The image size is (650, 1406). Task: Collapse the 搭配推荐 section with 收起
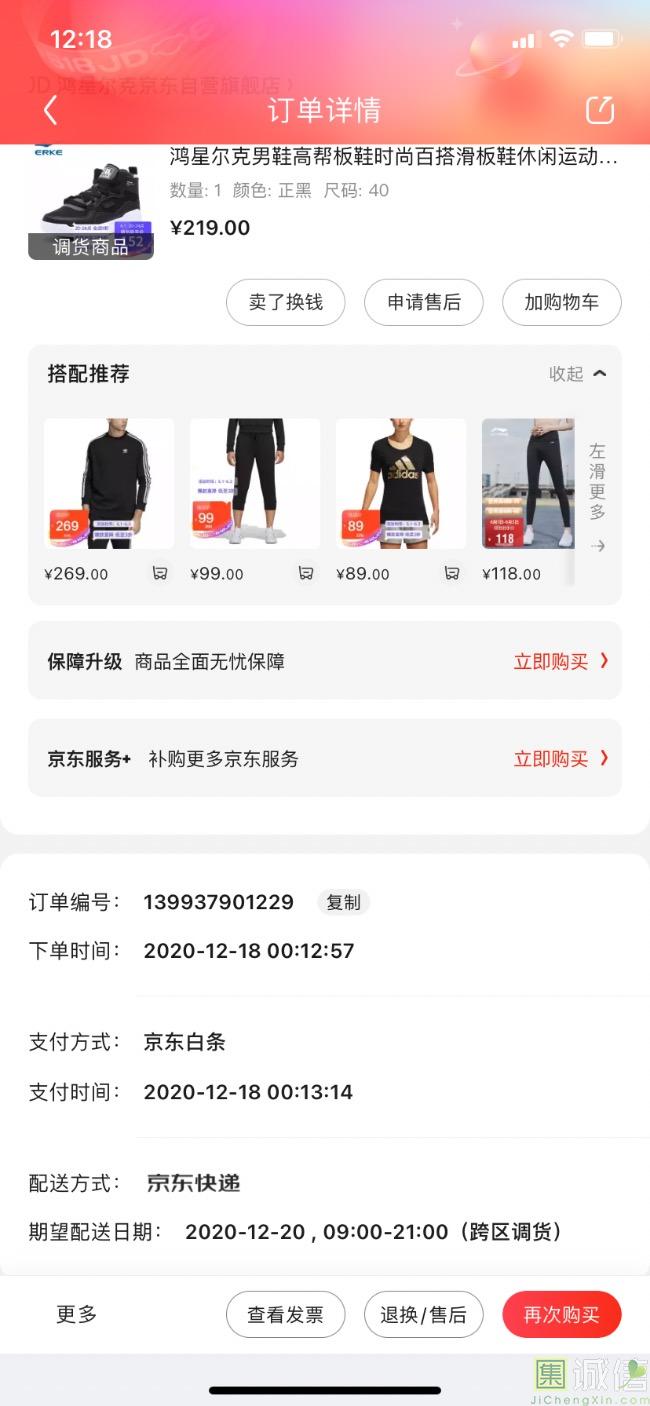(578, 374)
